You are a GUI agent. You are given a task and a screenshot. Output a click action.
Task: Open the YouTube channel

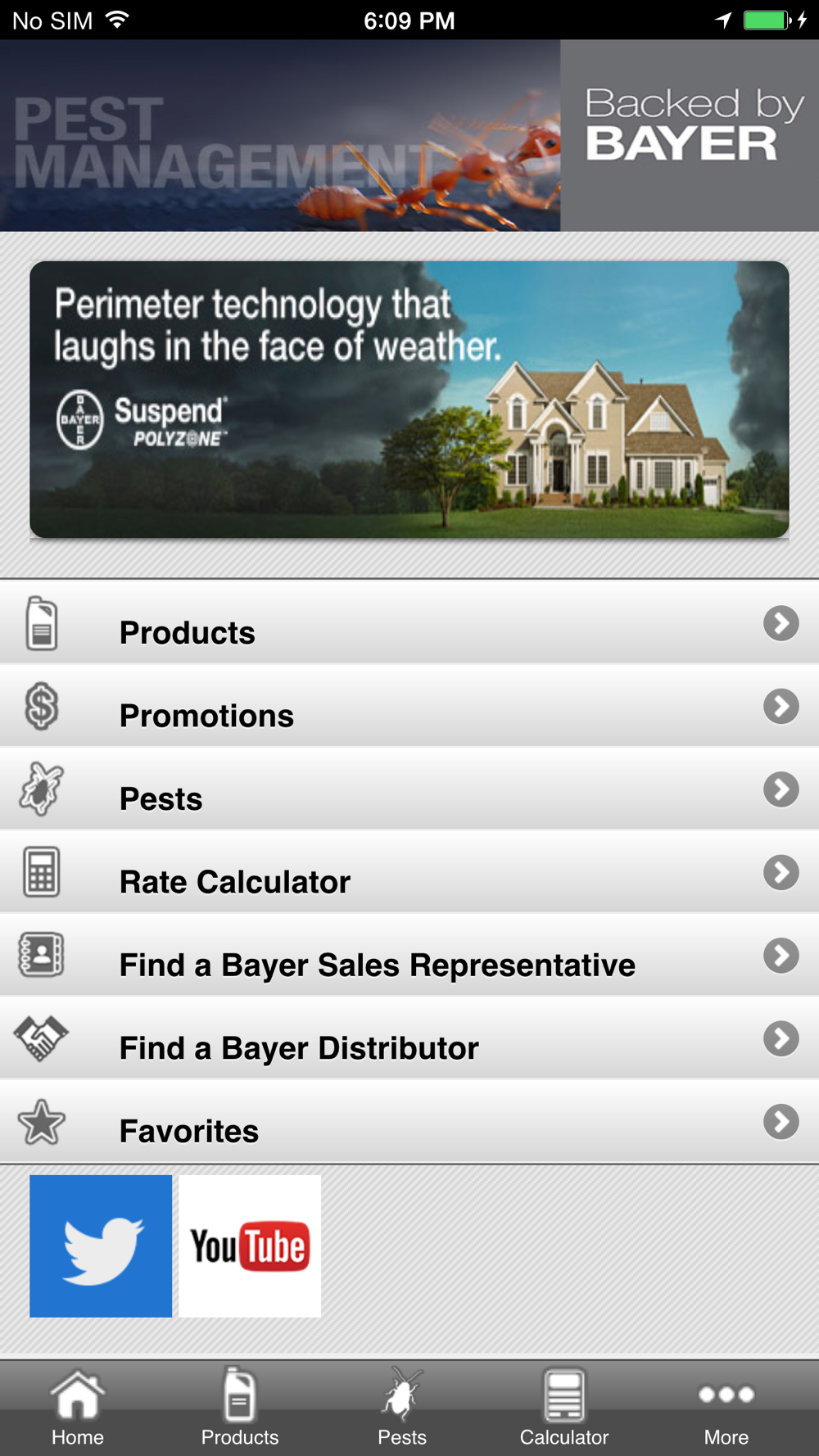[250, 1246]
